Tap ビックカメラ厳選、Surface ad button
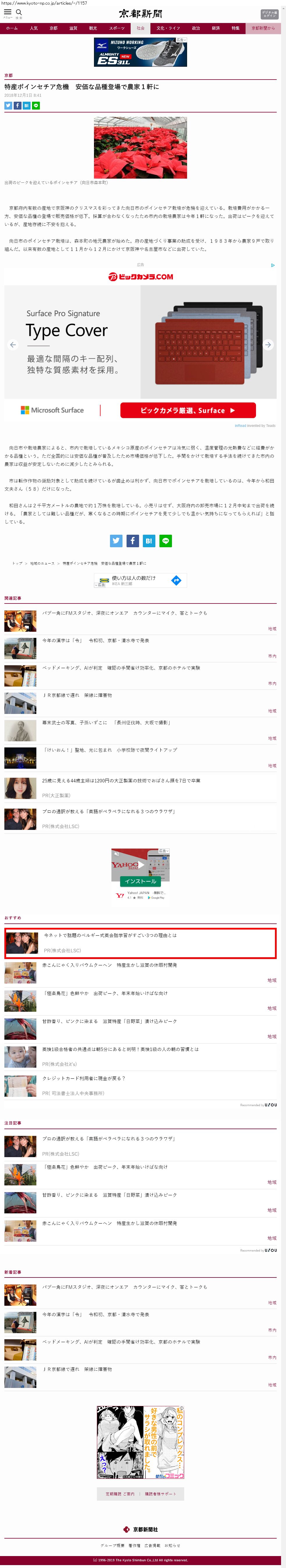 click(x=188, y=410)
